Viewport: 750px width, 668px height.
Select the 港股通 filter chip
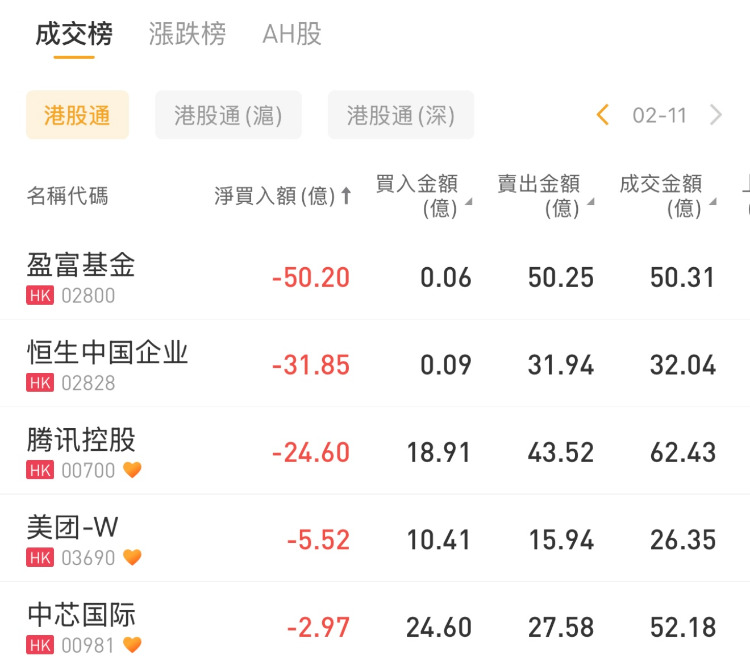point(77,115)
